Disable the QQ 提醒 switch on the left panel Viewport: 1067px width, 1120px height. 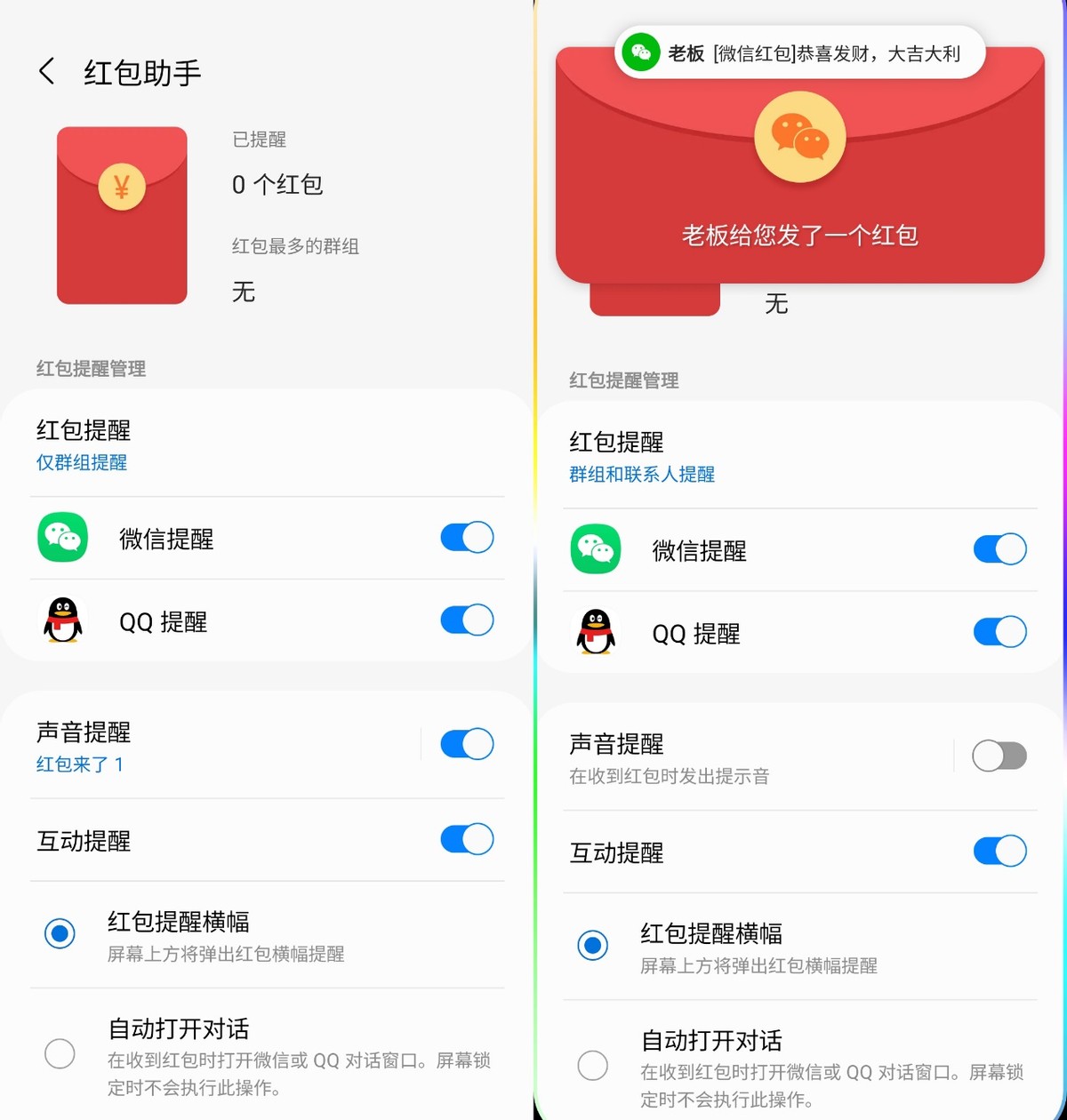pos(466,620)
